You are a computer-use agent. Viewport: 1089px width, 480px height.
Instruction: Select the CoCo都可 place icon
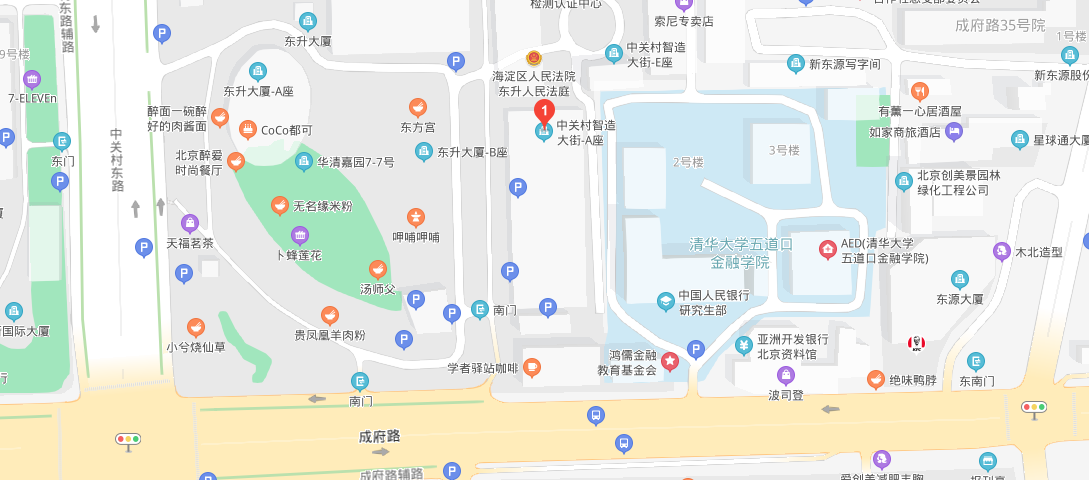(x=247, y=129)
